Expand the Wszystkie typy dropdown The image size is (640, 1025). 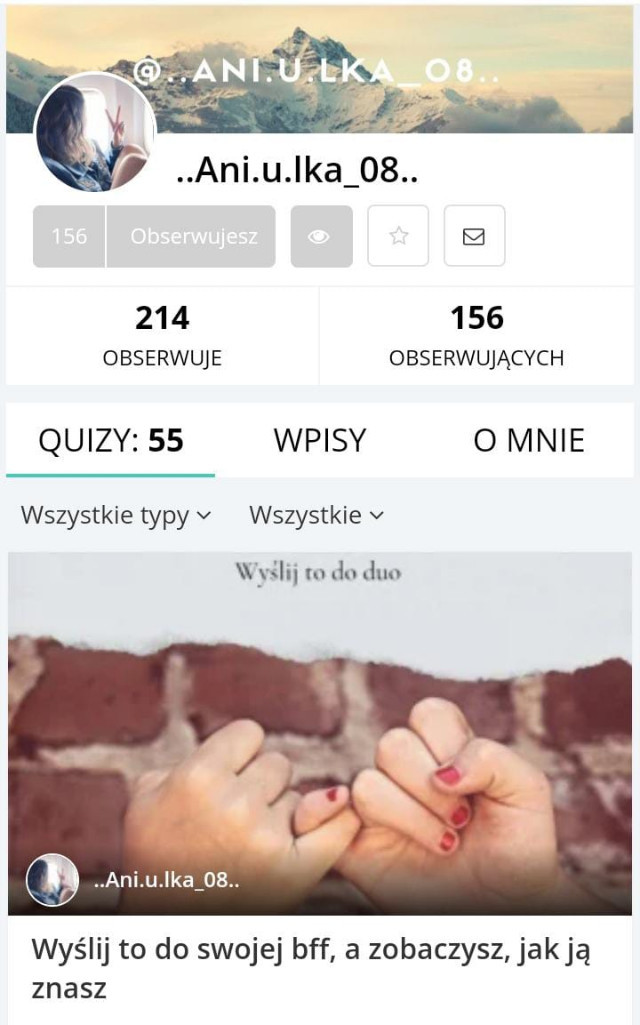[x=116, y=516]
